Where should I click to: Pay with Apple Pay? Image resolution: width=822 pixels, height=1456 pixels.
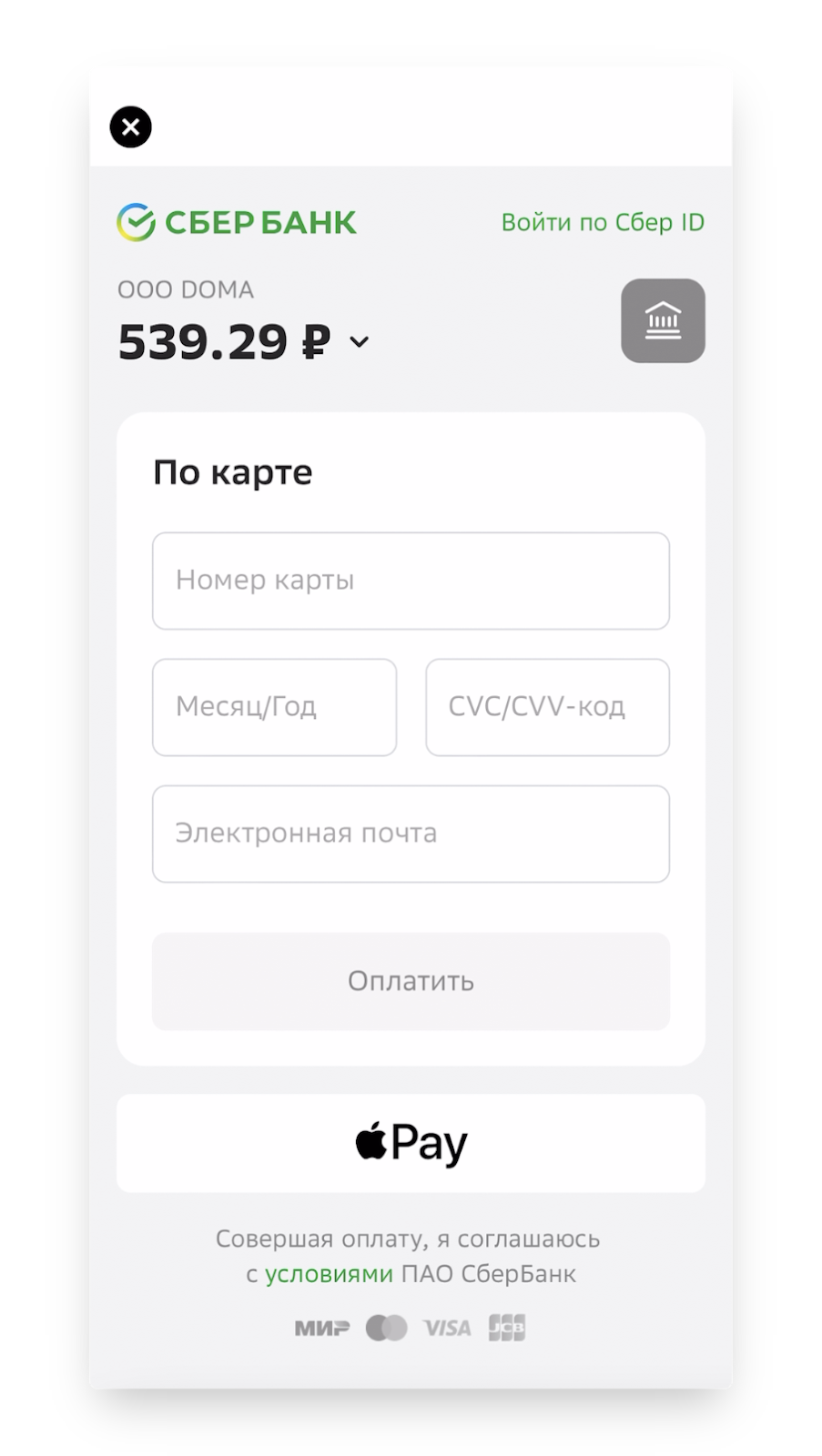(x=411, y=1143)
